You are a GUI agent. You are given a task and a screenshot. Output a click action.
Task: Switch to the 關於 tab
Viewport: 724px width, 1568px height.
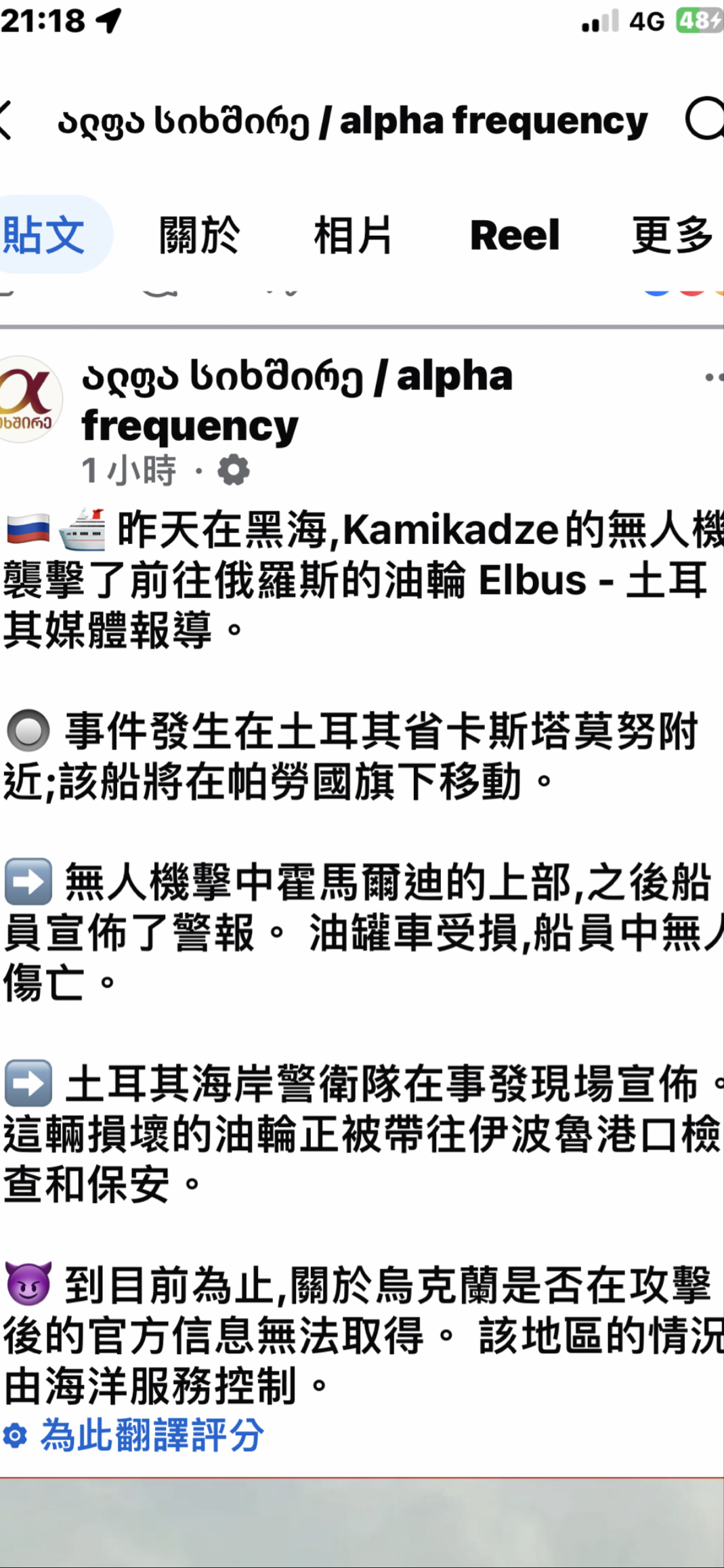(x=199, y=235)
